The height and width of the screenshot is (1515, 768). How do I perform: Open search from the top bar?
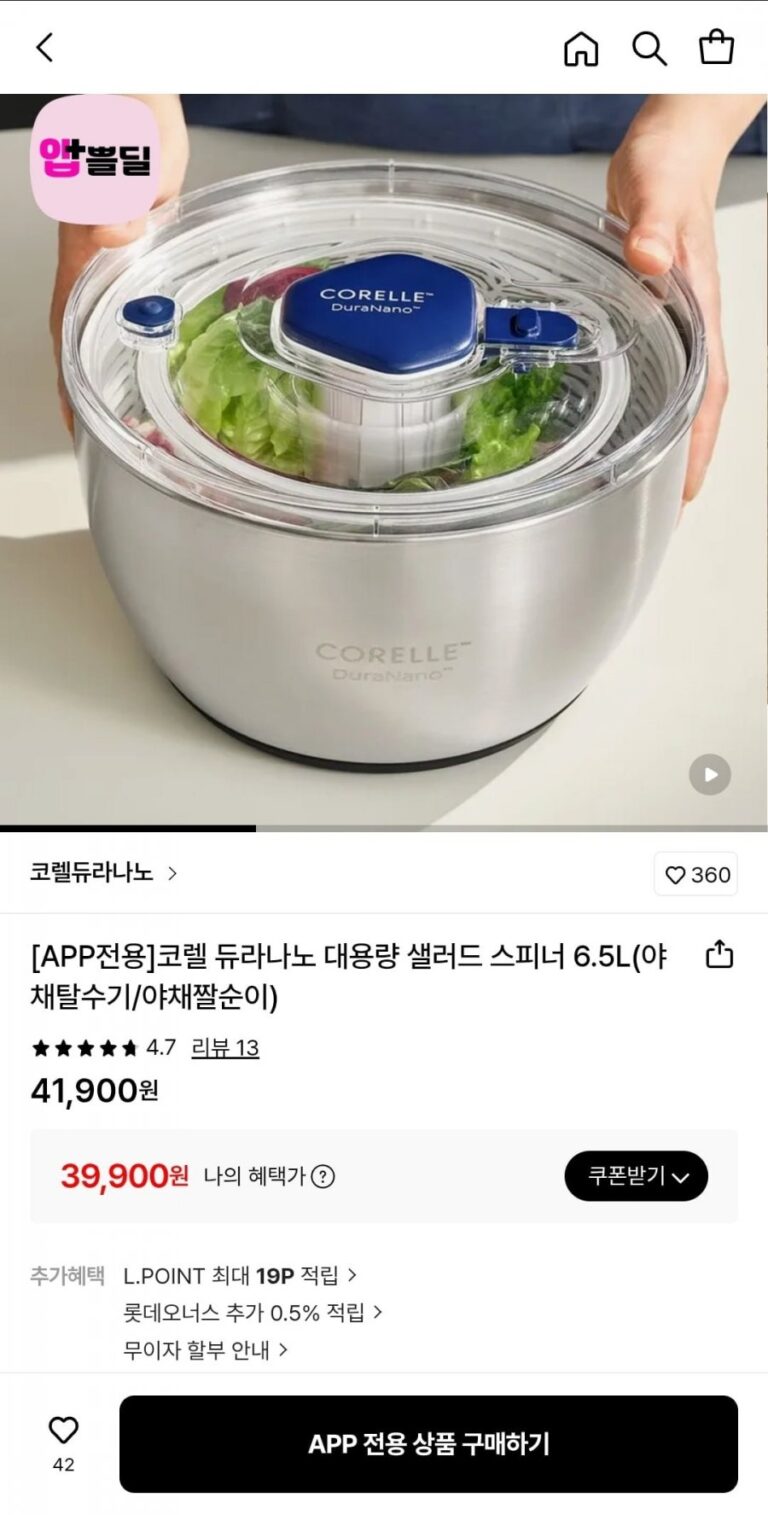(x=649, y=47)
